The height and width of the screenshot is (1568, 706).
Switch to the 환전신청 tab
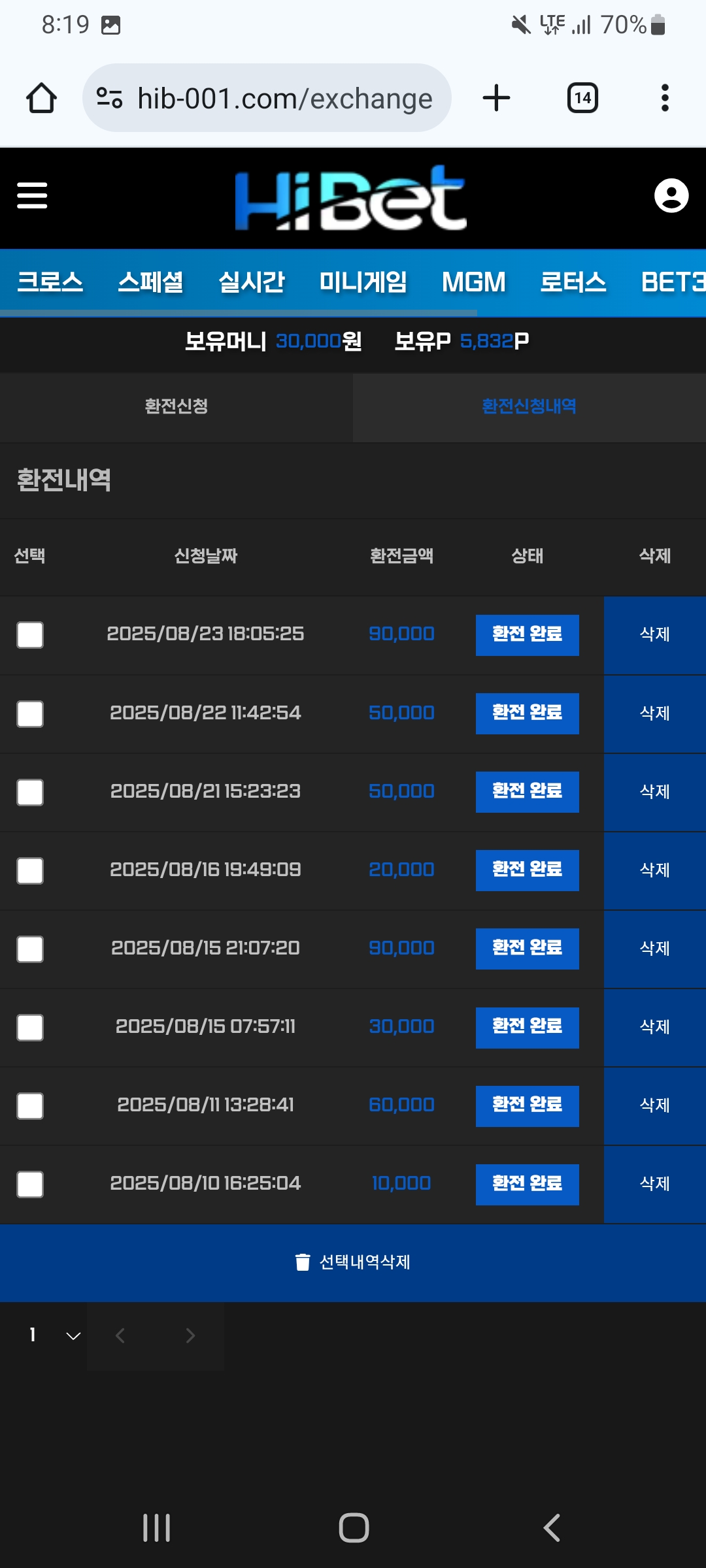[x=176, y=406]
